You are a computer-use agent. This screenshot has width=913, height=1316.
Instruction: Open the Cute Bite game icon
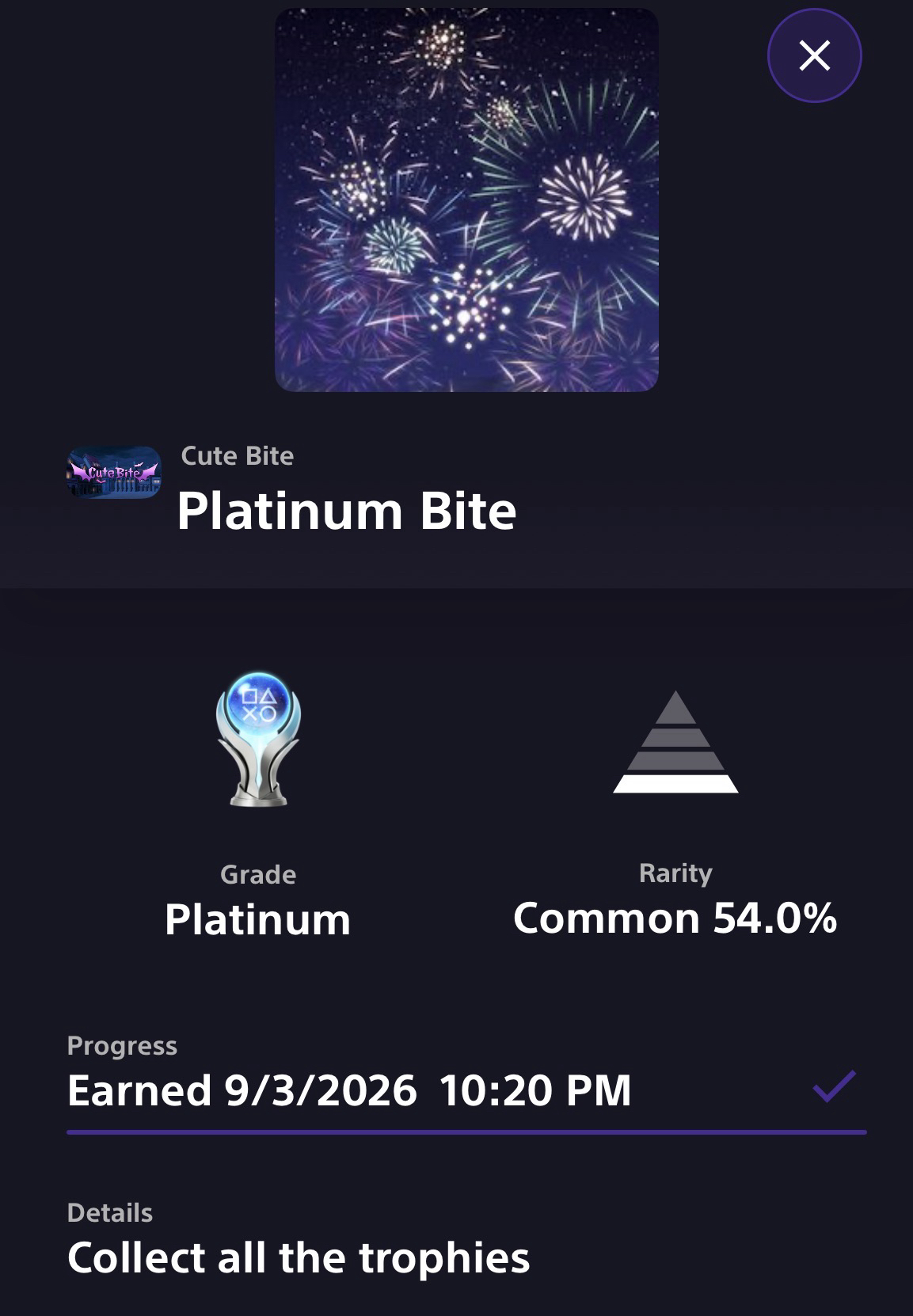coord(114,473)
